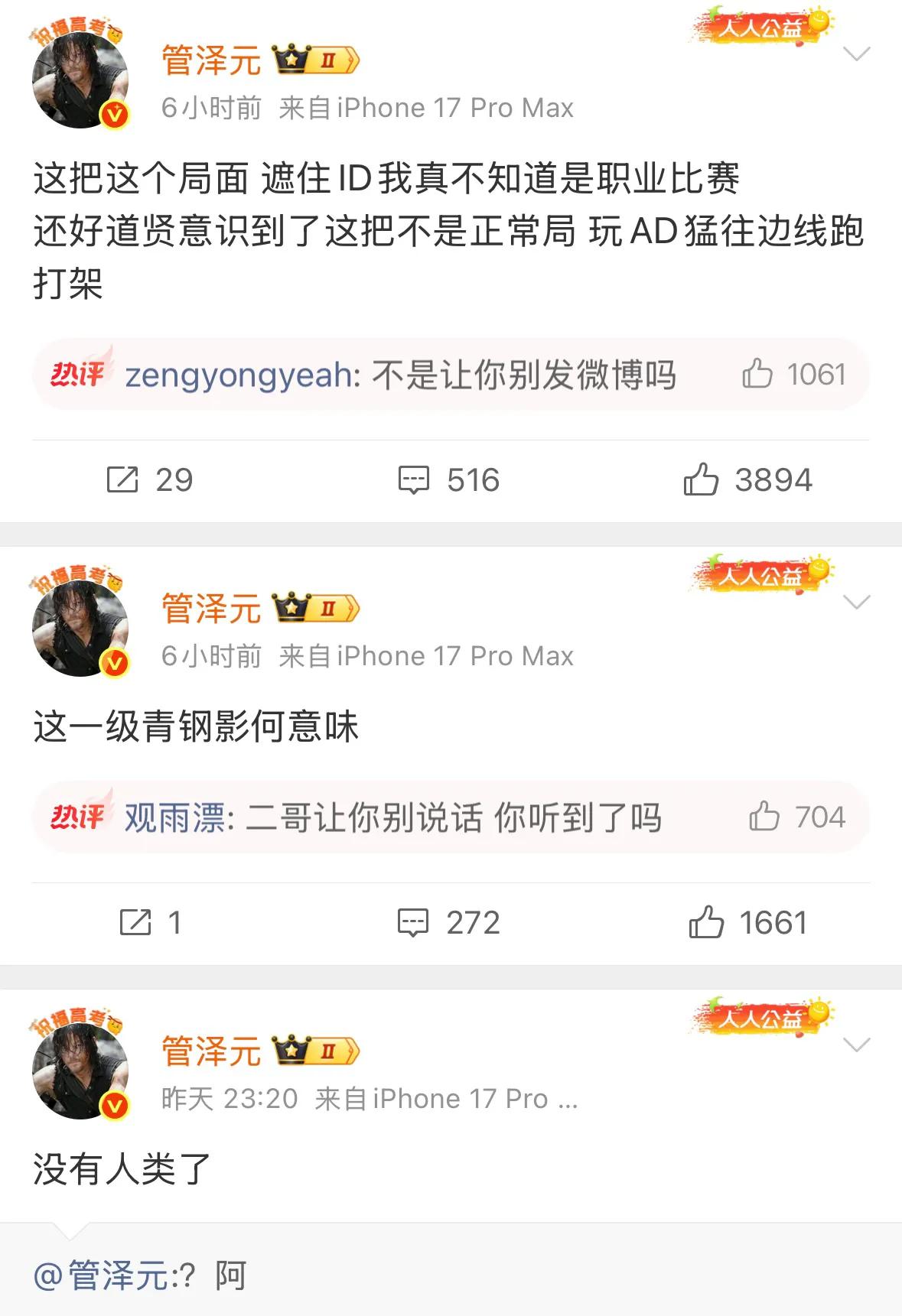Open the post 没有人类了
The width and height of the screenshot is (902, 1316).
tap(122, 1169)
